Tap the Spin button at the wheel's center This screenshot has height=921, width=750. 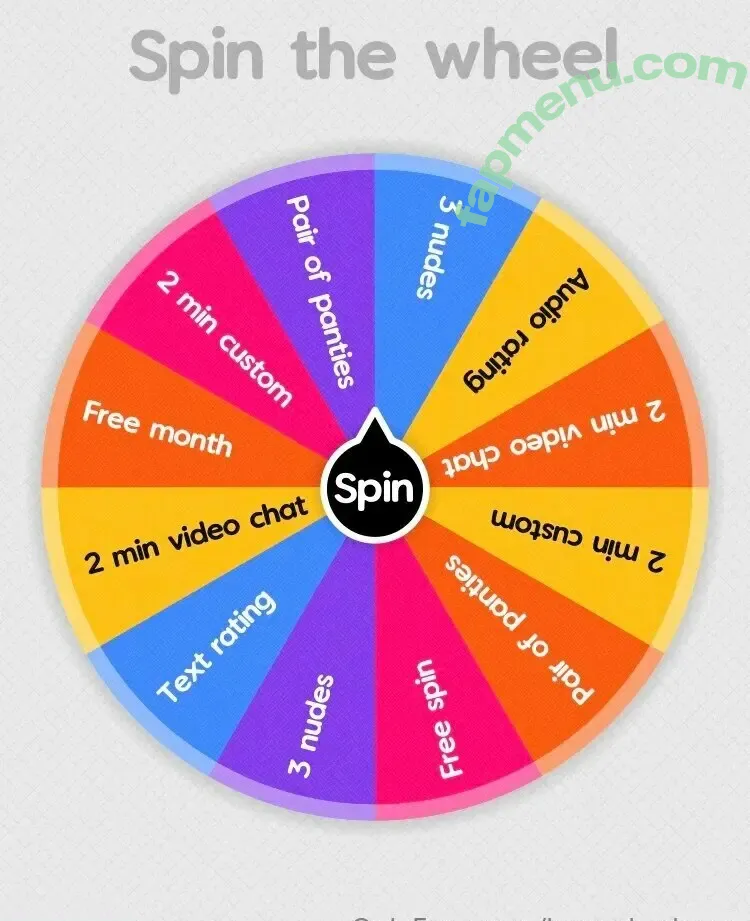pos(374,489)
